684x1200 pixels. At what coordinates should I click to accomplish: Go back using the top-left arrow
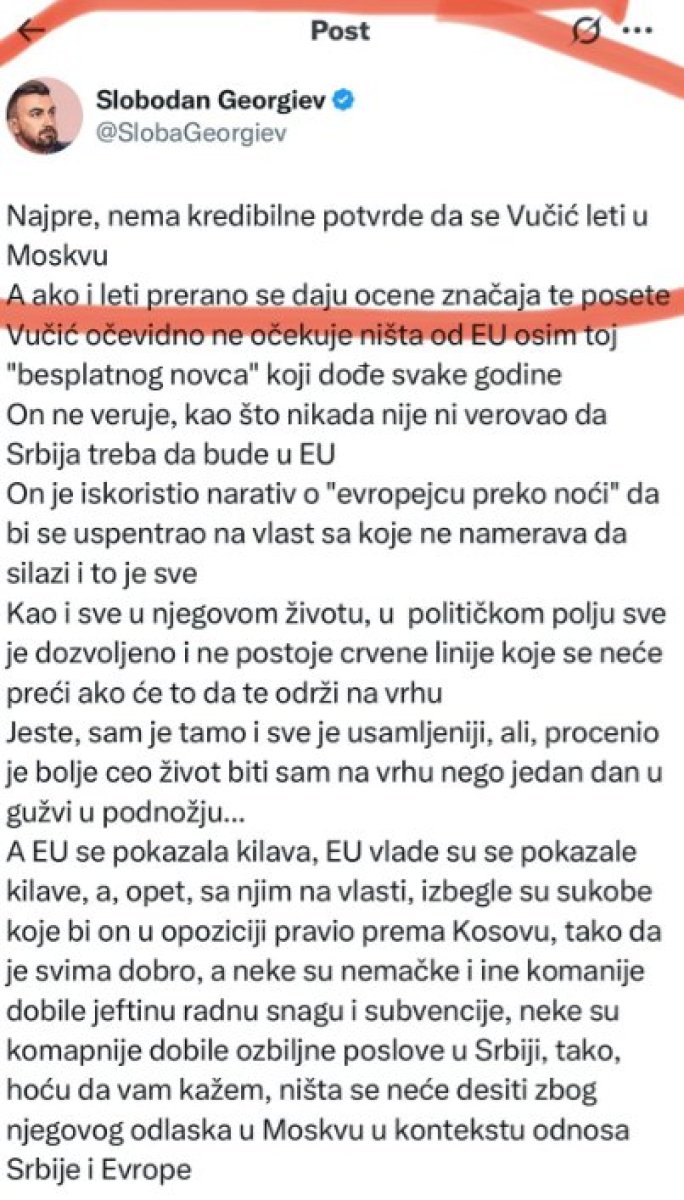[x=32, y=32]
